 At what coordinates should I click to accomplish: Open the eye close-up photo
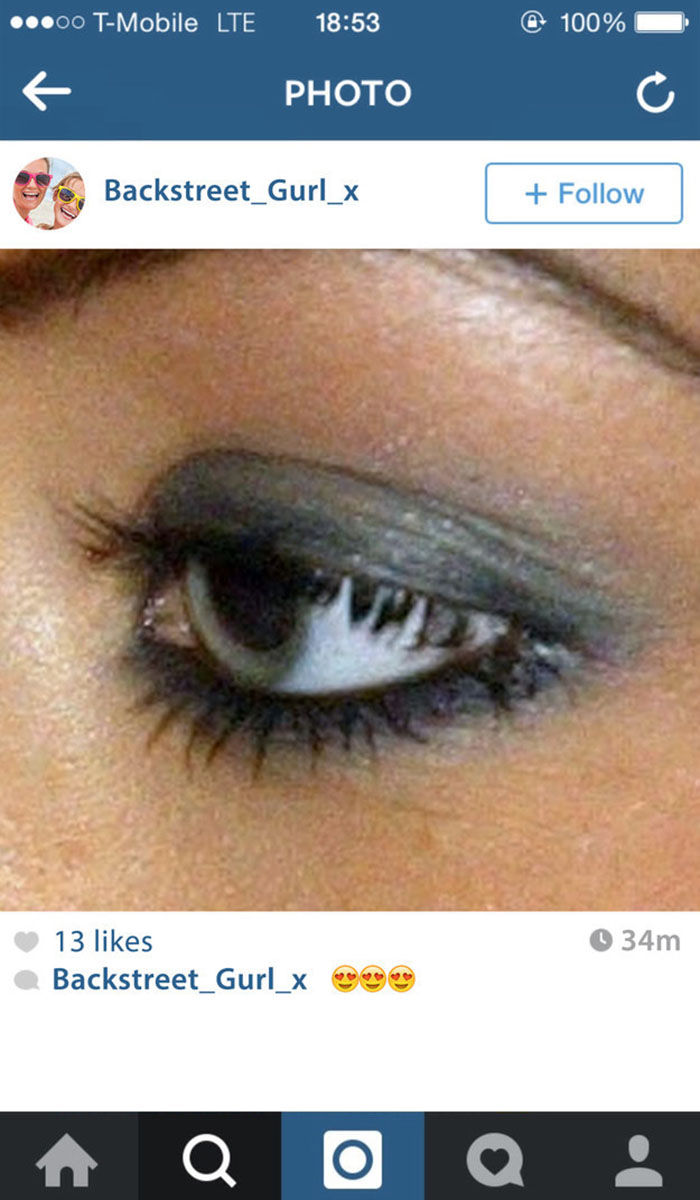350,580
